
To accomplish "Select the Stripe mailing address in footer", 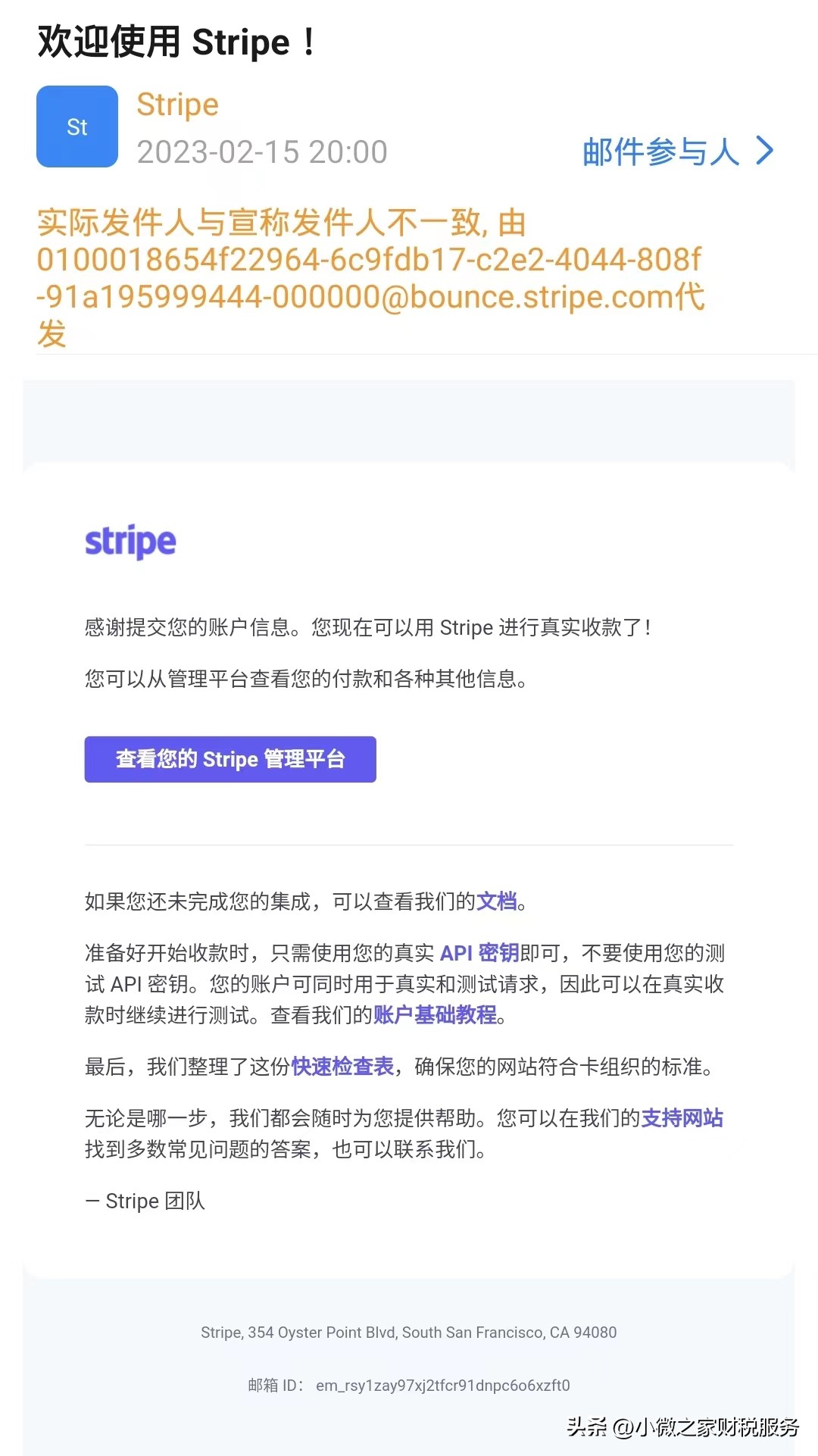I will [x=409, y=1332].
